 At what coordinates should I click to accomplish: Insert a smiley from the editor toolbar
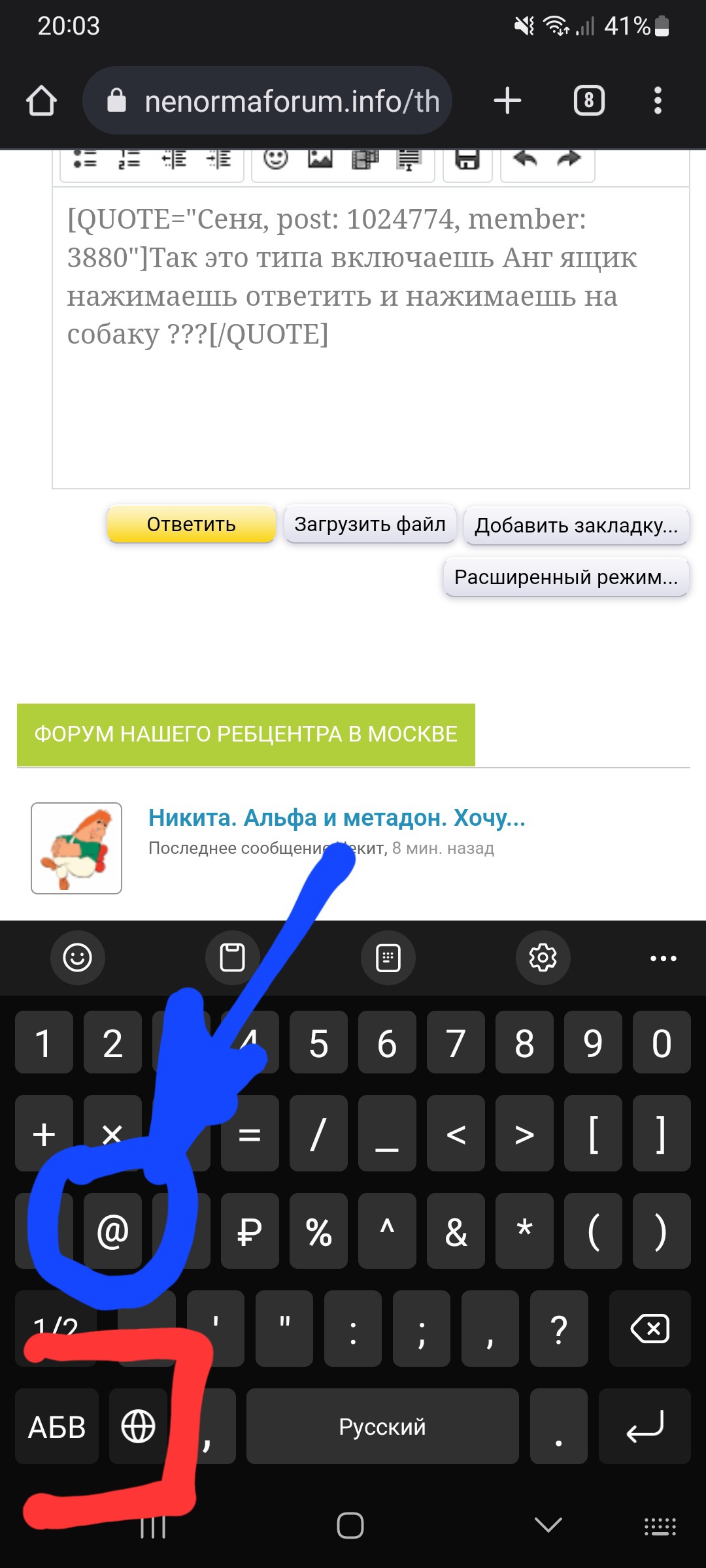pos(275,159)
